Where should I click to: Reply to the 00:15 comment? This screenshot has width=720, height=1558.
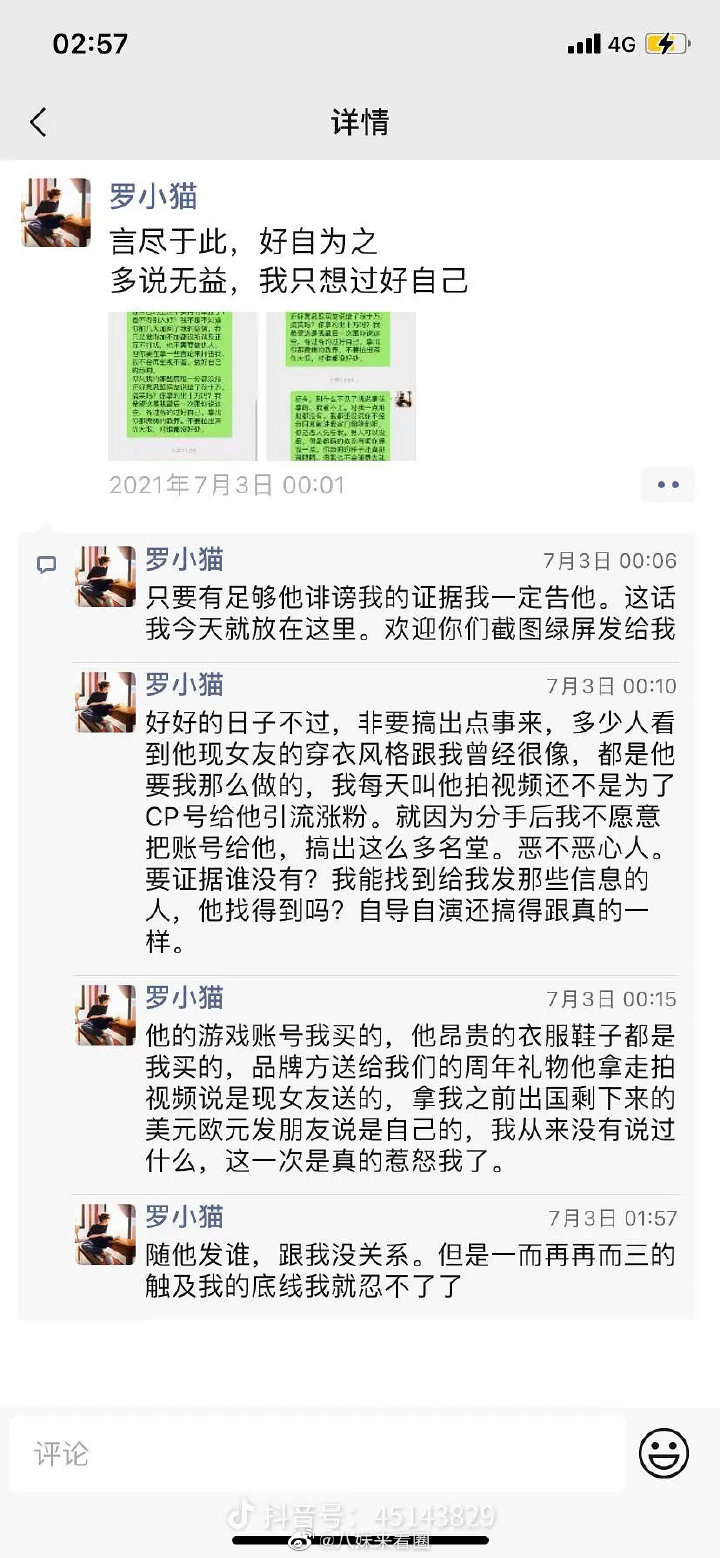[x=410, y=1095]
